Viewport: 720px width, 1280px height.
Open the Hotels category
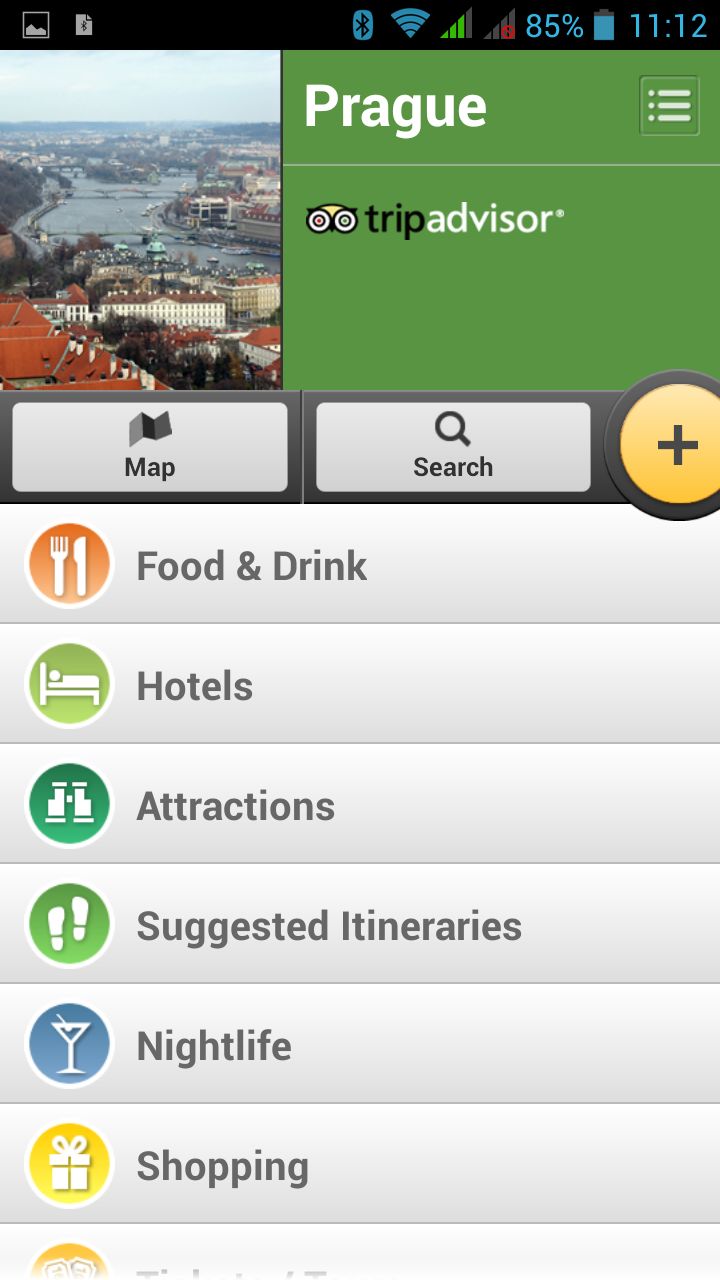(x=360, y=686)
